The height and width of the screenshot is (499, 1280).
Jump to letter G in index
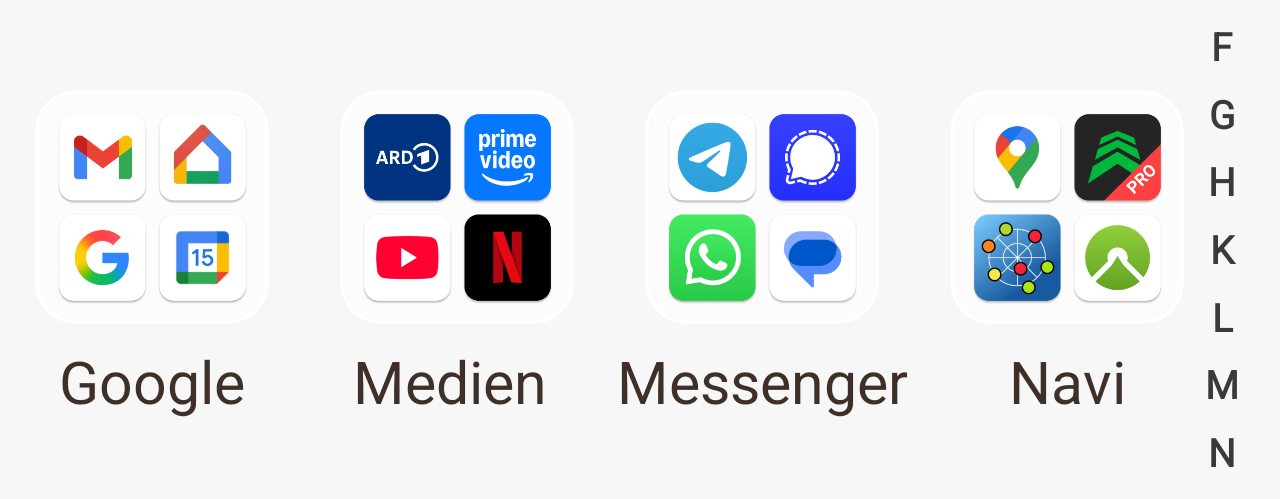click(x=1222, y=116)
